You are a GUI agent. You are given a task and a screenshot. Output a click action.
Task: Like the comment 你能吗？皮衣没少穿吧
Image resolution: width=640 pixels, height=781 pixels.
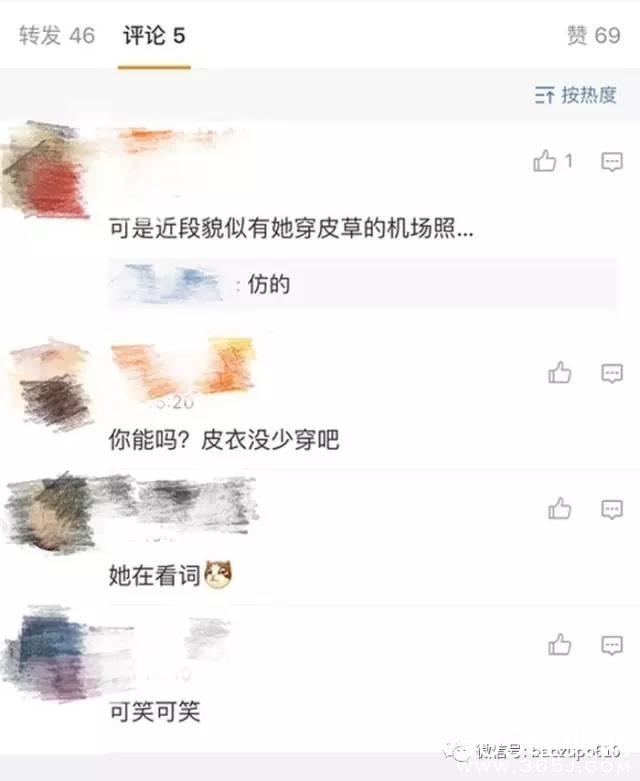click(559, 373)
